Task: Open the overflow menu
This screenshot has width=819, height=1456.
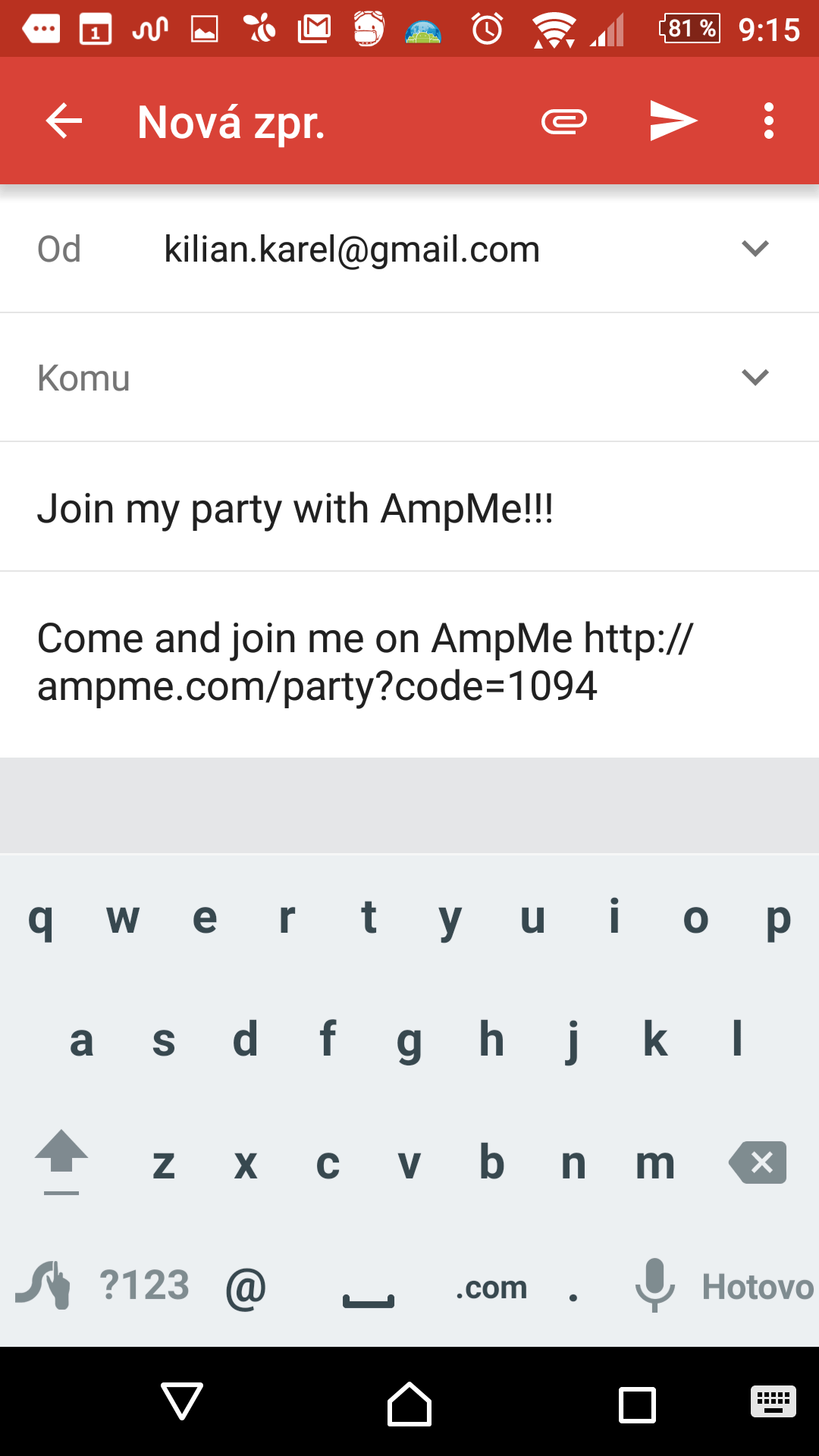Action: pyautogui.click(x=769, y=121)
